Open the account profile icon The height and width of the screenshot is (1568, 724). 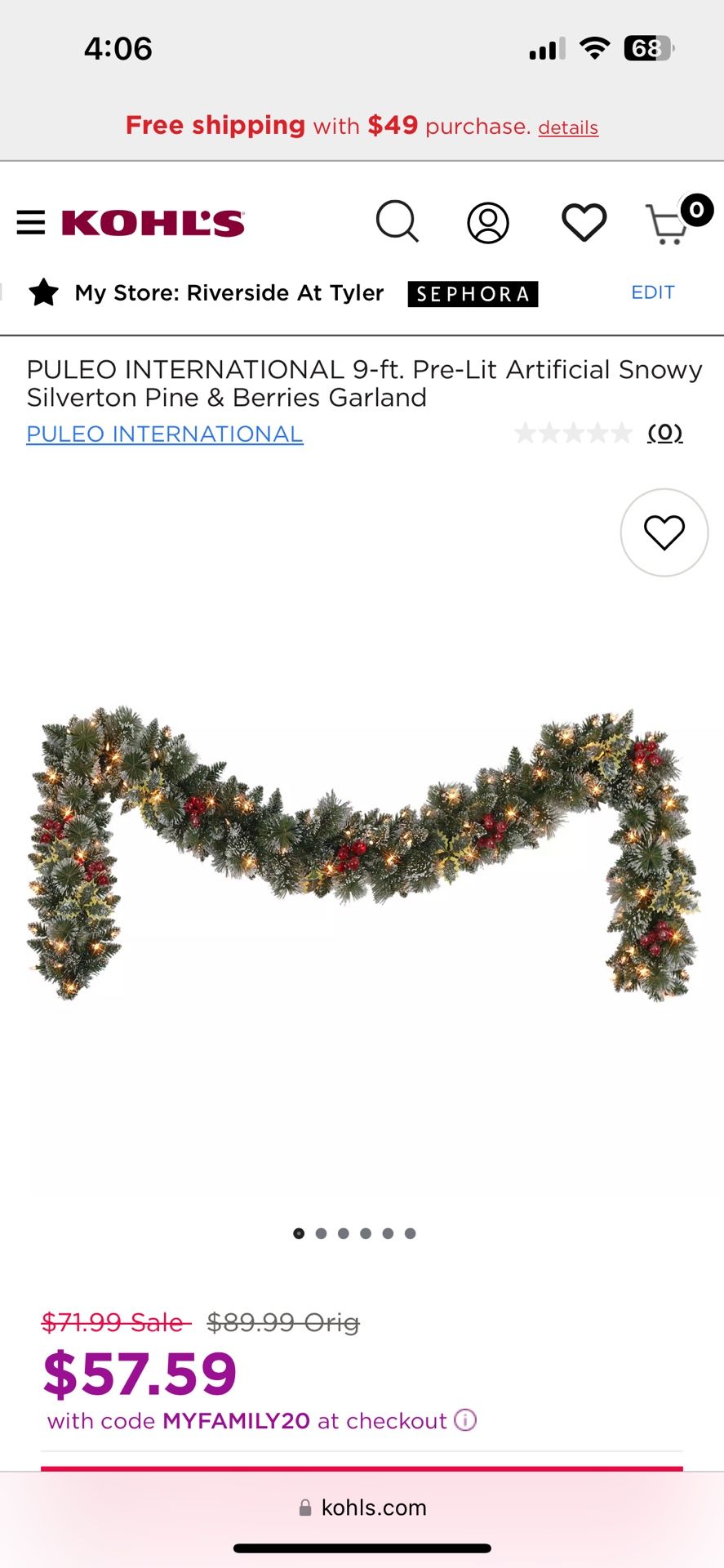[x=488, y=223]
